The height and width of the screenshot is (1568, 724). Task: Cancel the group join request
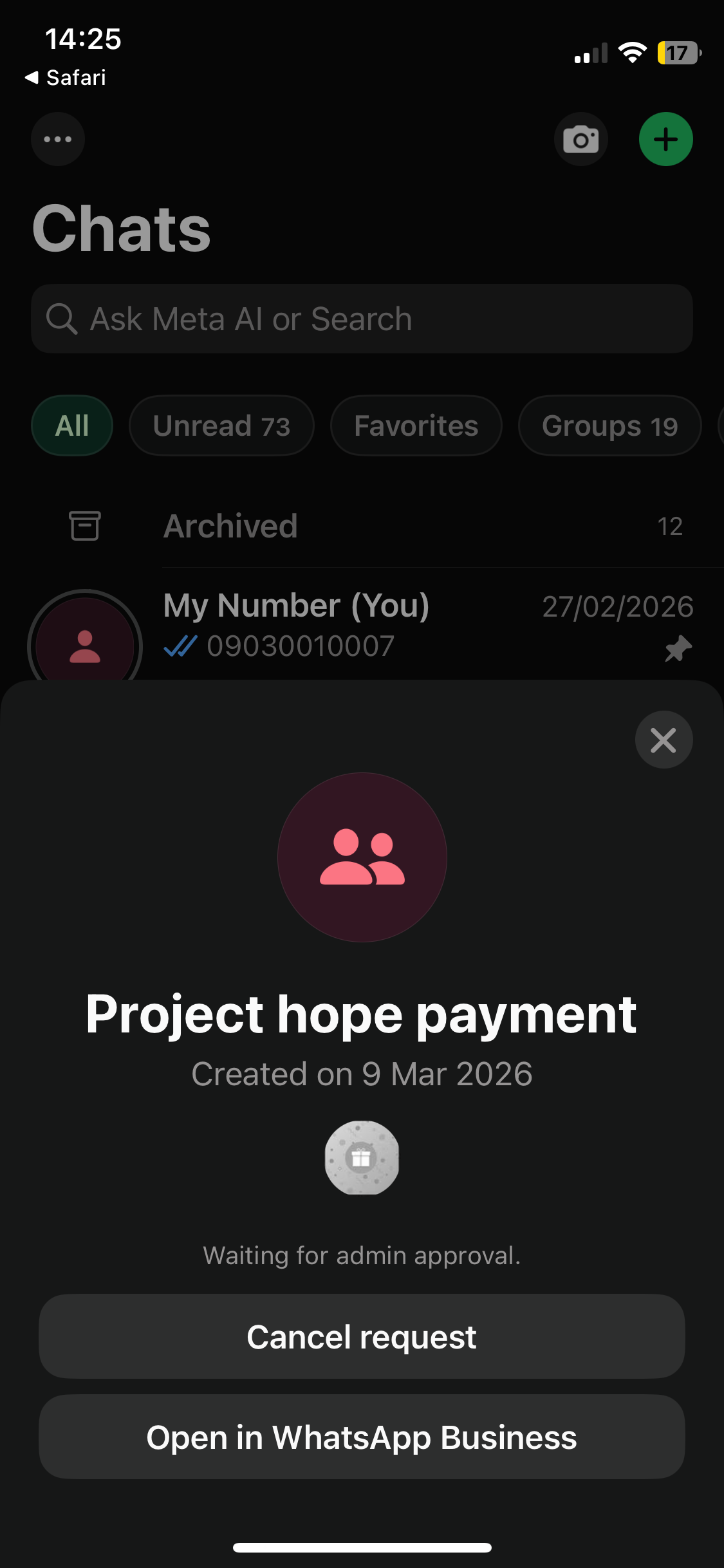[x=362, y=1336]
